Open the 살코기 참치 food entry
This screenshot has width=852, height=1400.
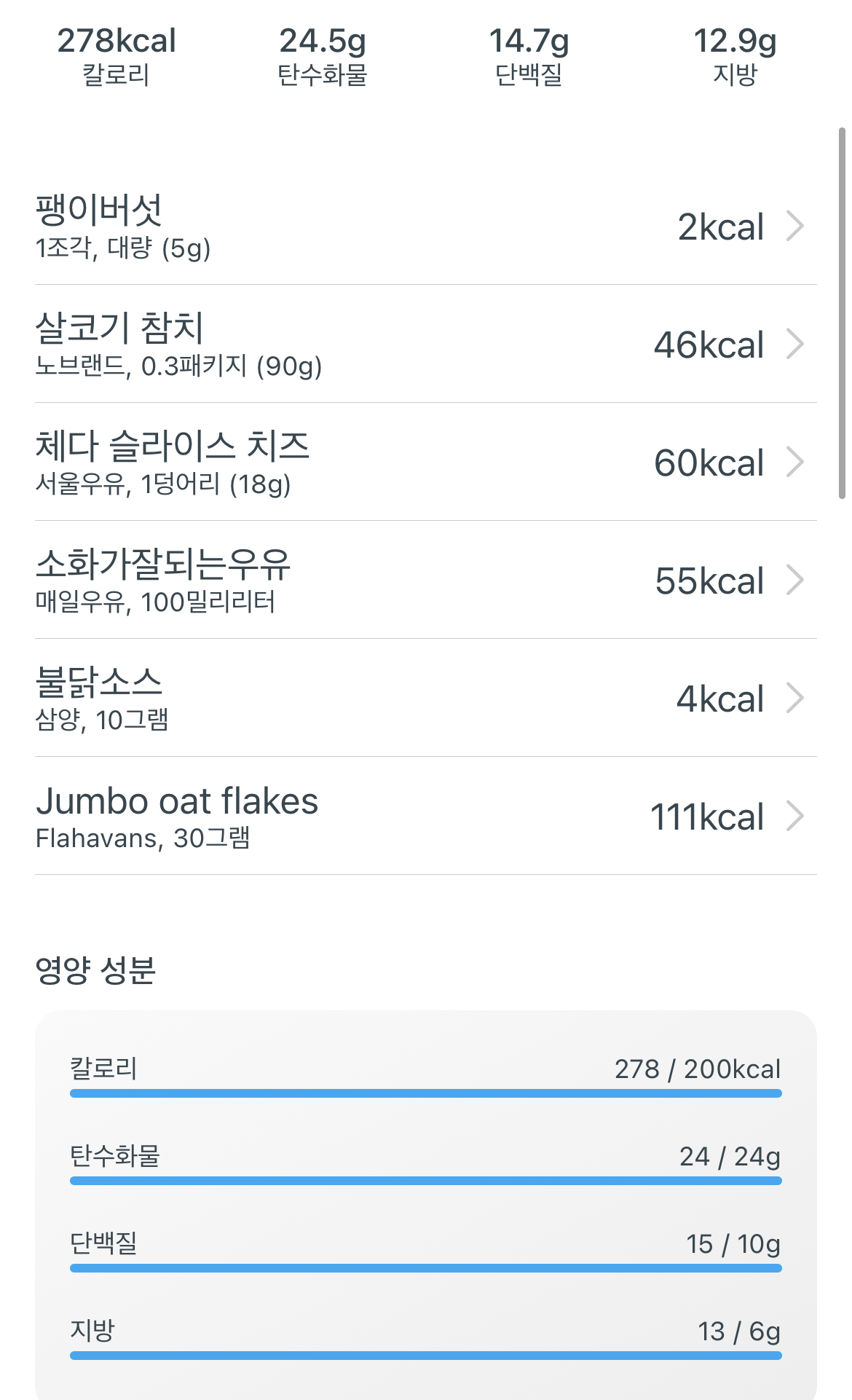pos(425,345)
